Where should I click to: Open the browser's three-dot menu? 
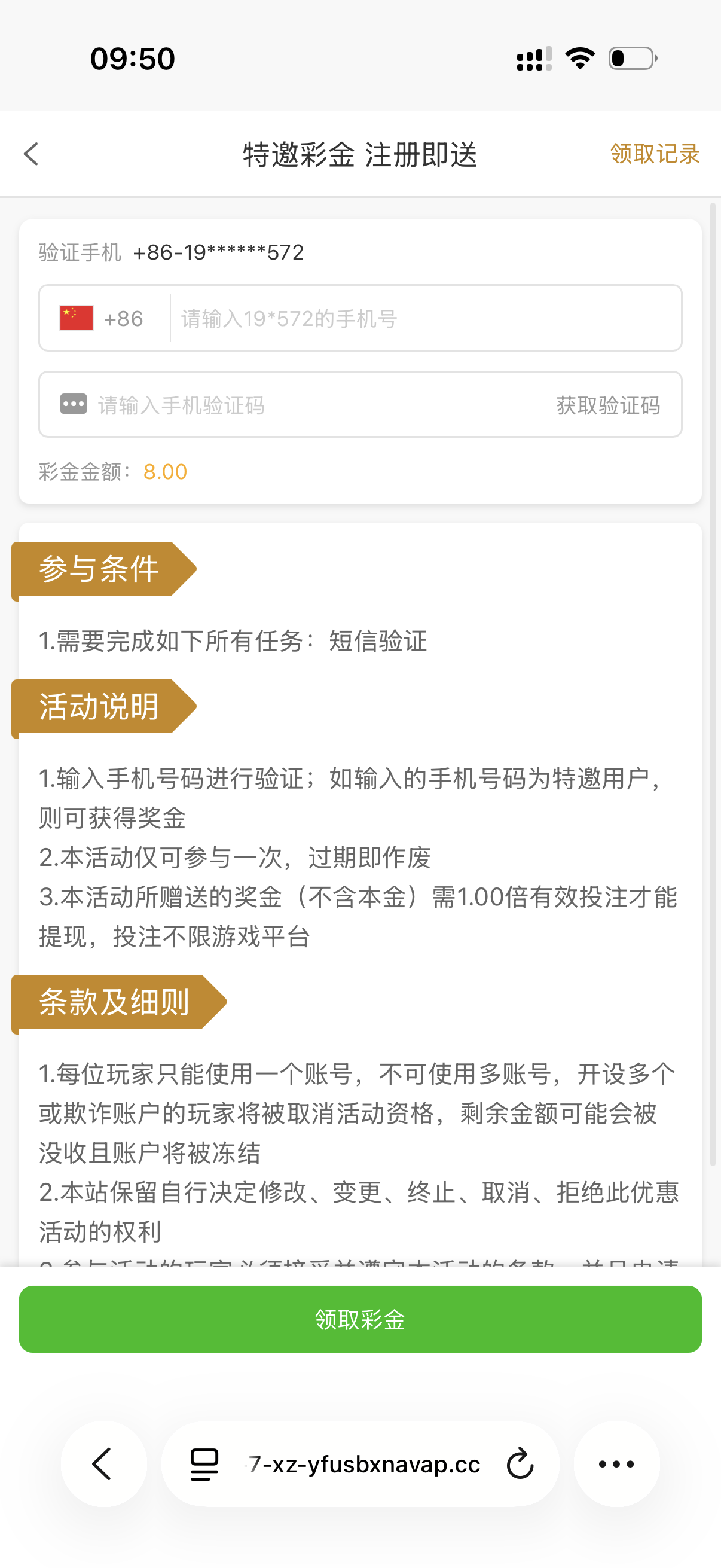616,1464
